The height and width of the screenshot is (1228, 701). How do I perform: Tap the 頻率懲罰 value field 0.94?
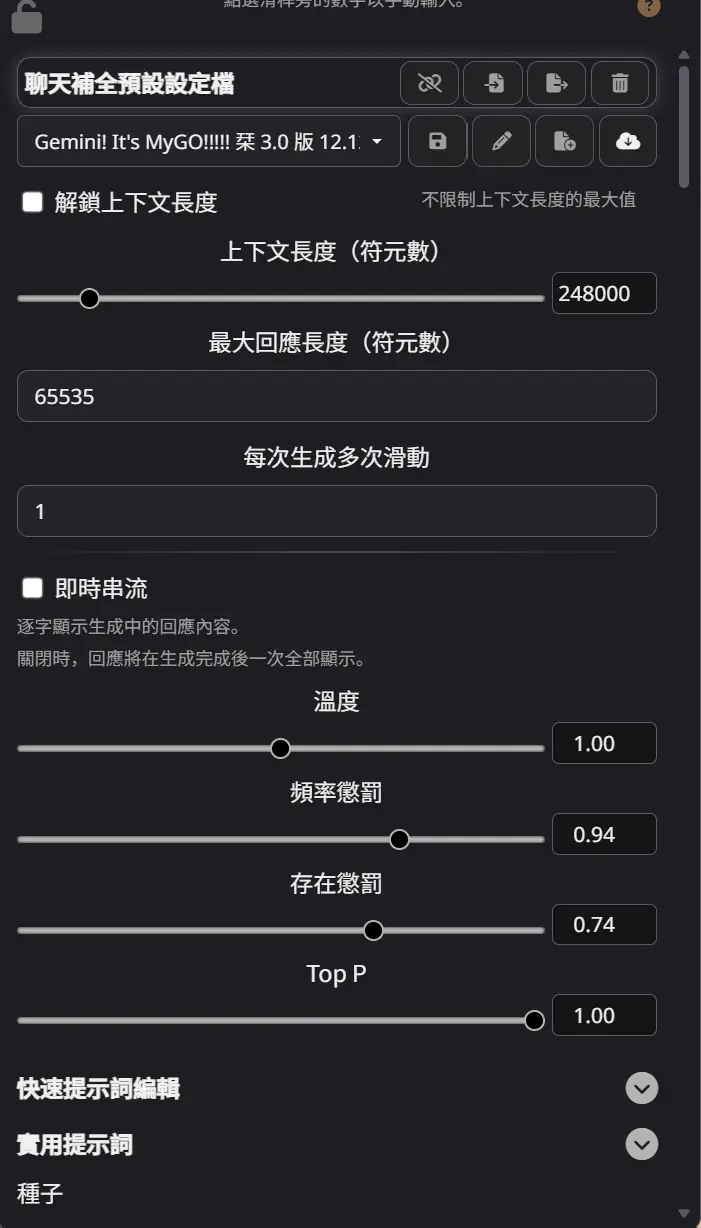coord(604,834)
